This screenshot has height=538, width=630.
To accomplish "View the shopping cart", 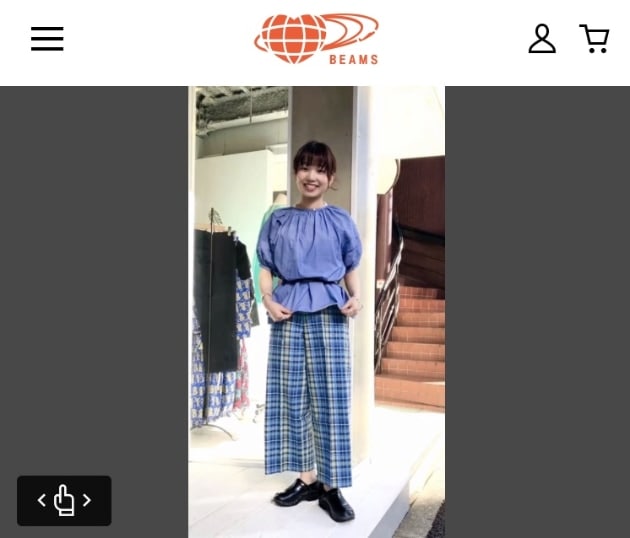I will tap(594, 39).
